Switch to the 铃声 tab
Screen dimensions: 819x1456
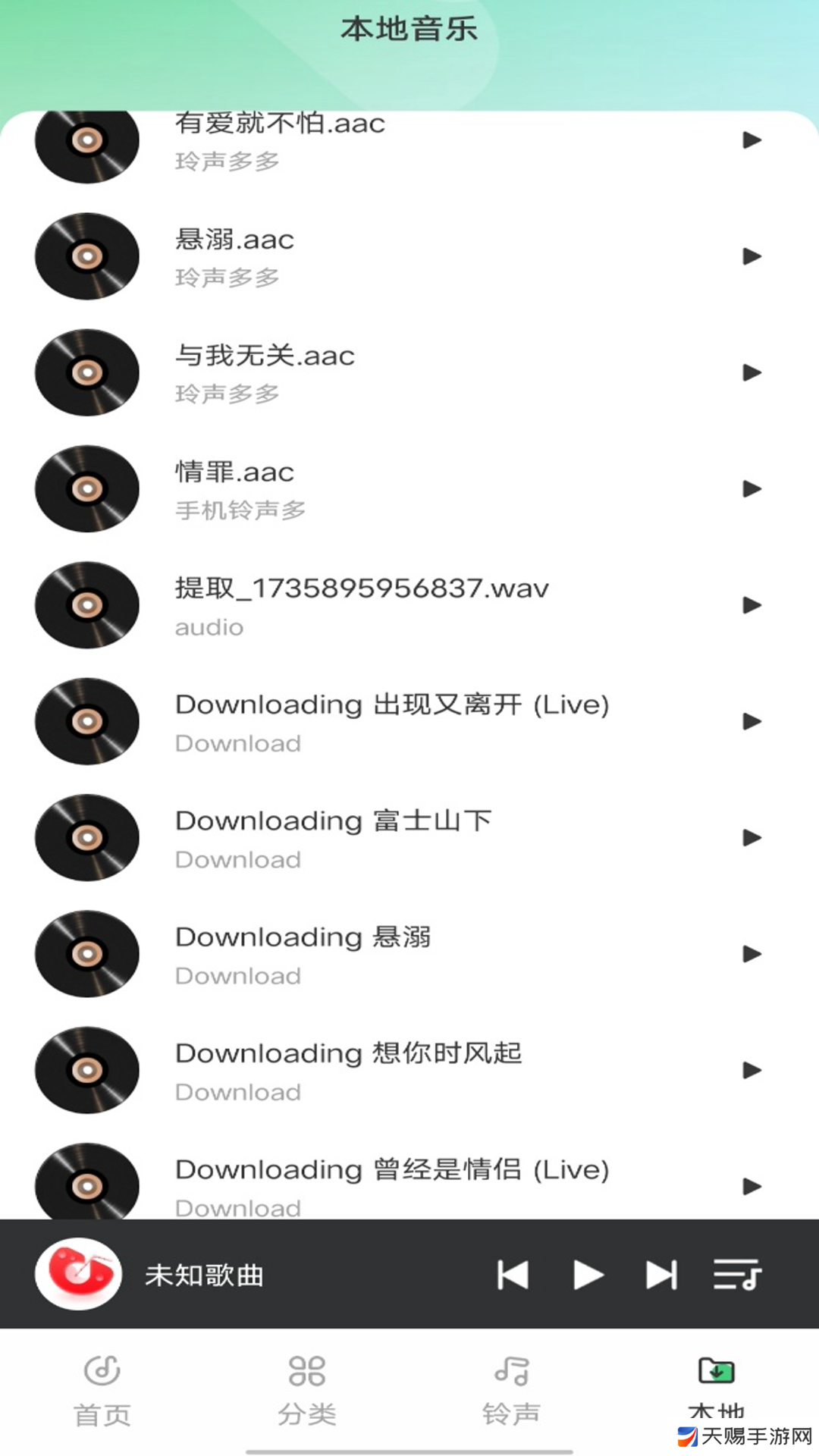pos(512,1392)
